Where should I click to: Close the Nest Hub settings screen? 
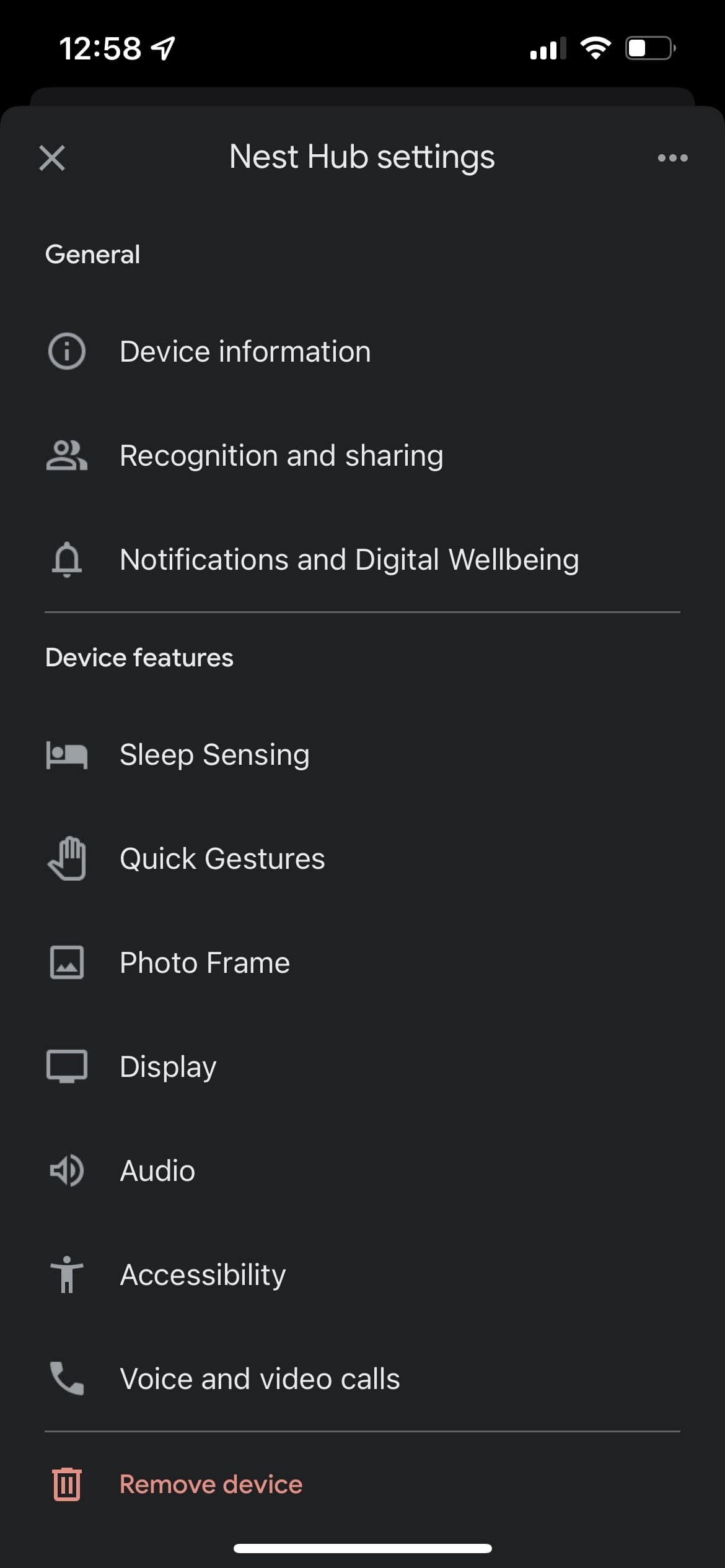52,158
